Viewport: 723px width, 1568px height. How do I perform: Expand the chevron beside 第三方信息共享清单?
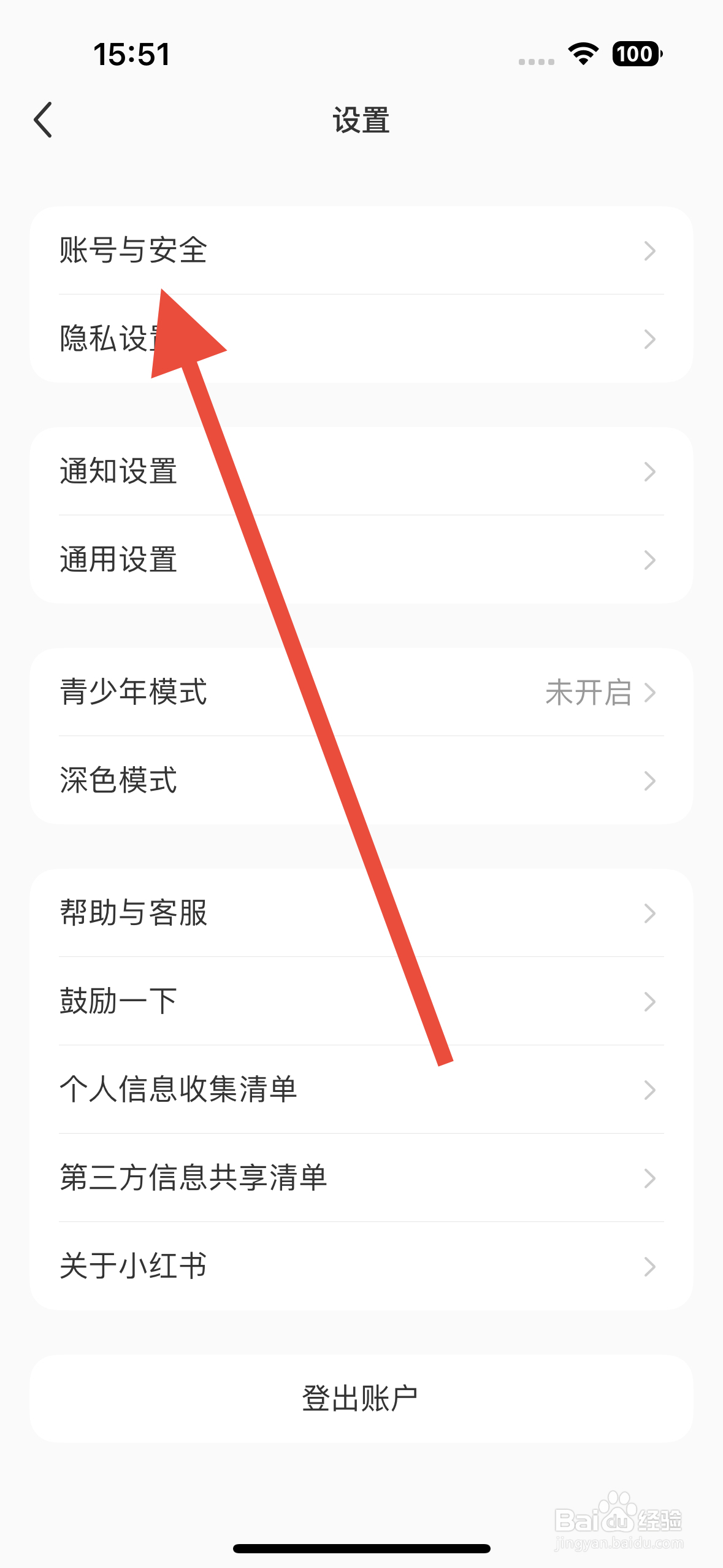(651, 1177)
